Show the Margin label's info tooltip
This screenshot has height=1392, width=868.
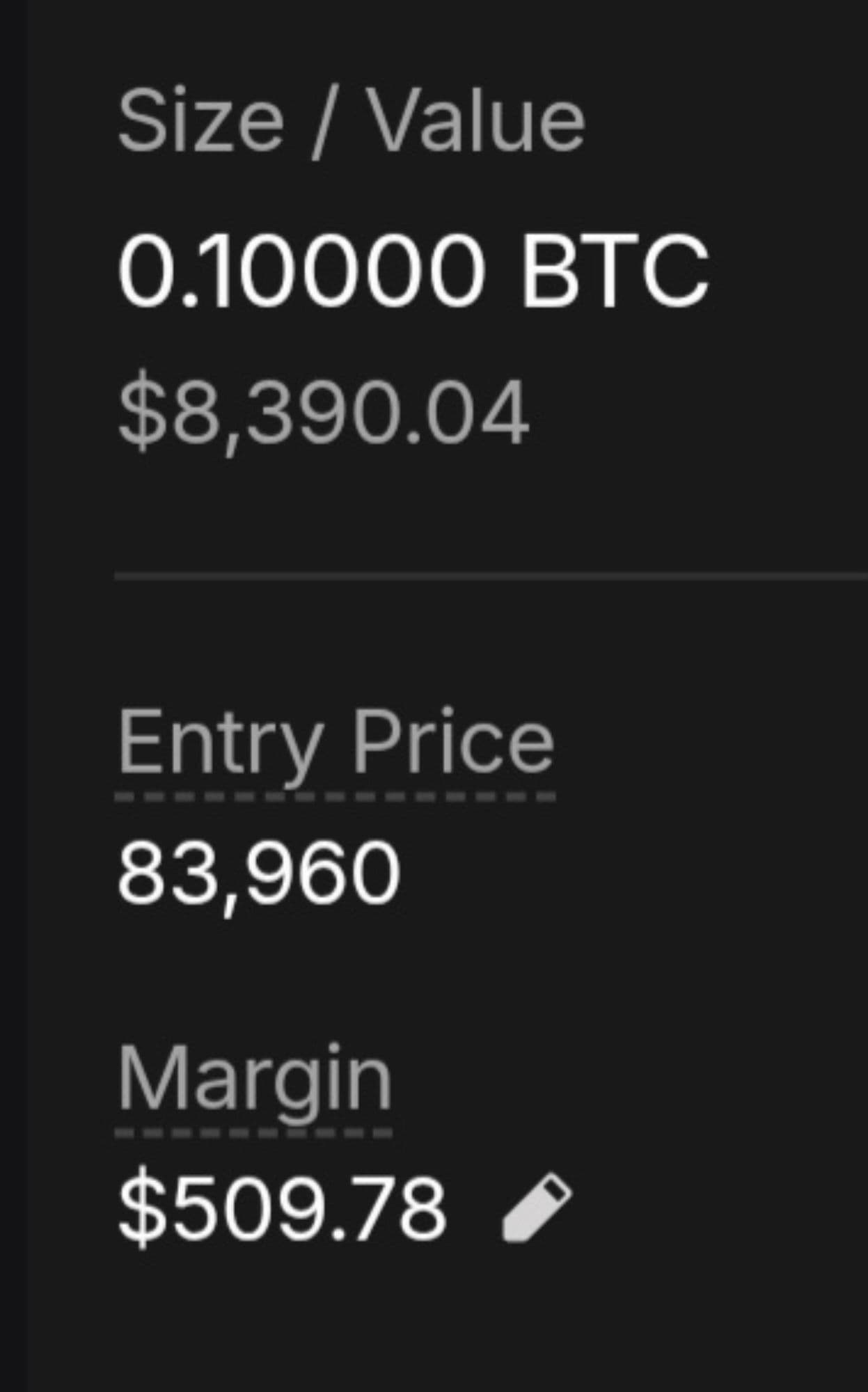tap(254, 1079)
